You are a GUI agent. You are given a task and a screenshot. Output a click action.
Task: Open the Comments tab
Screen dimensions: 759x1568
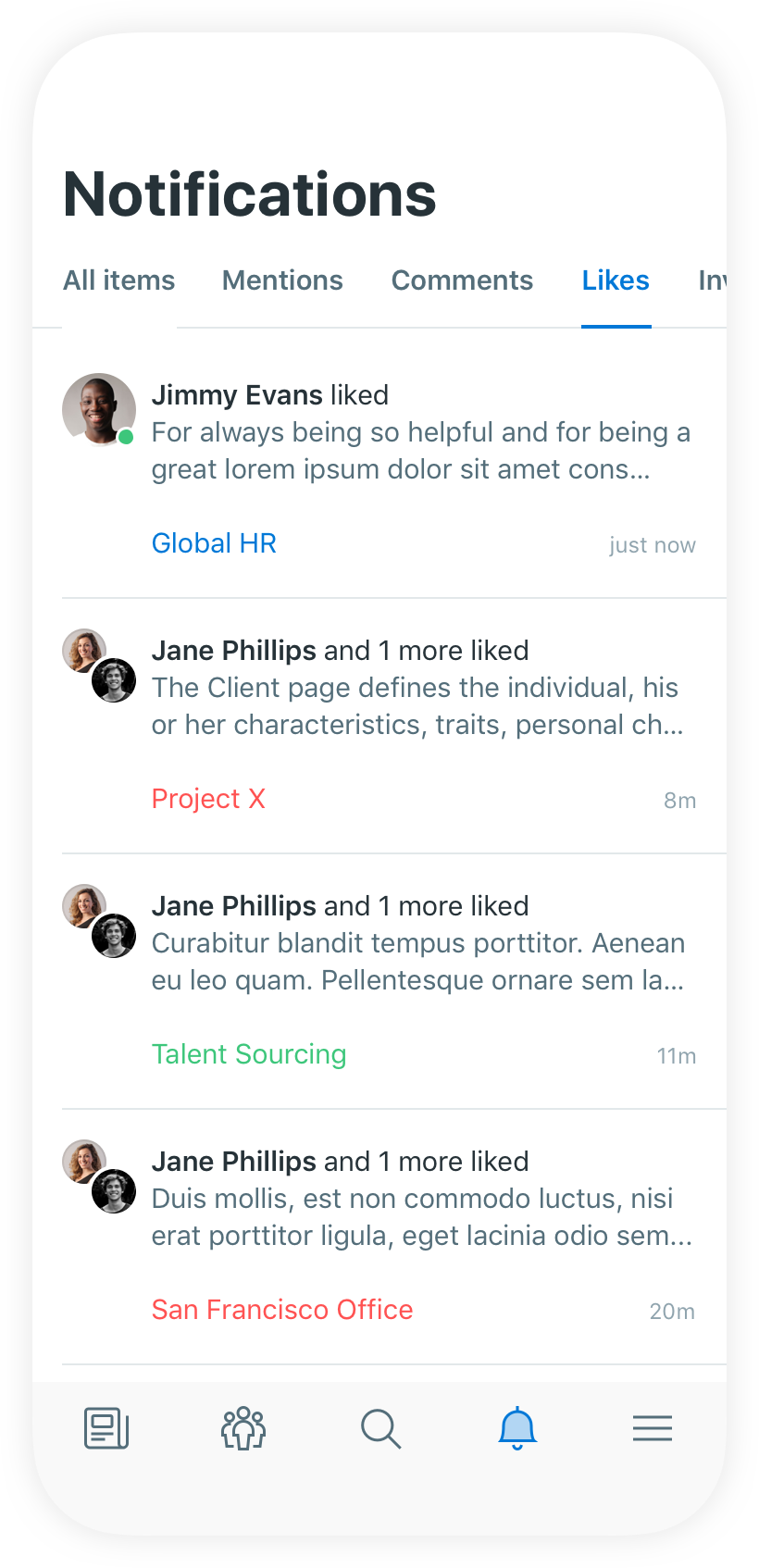[462, 280]
